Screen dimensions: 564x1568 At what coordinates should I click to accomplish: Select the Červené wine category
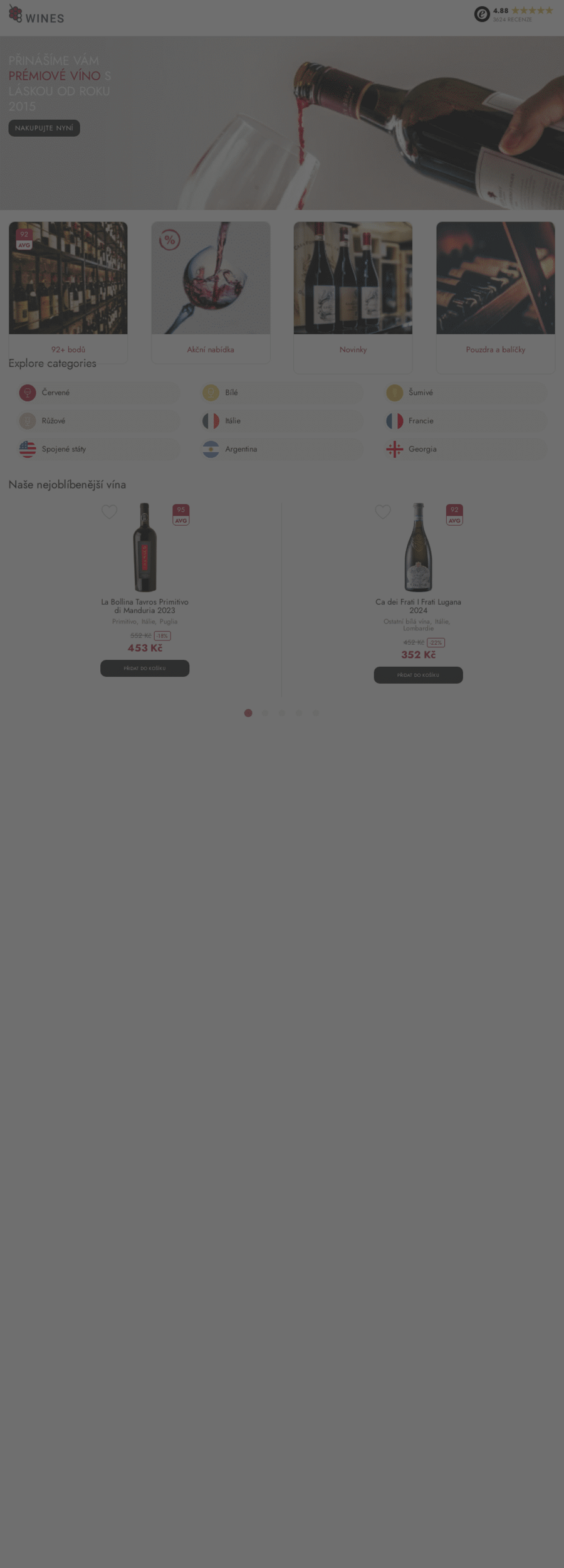click(x=98, y=393)
